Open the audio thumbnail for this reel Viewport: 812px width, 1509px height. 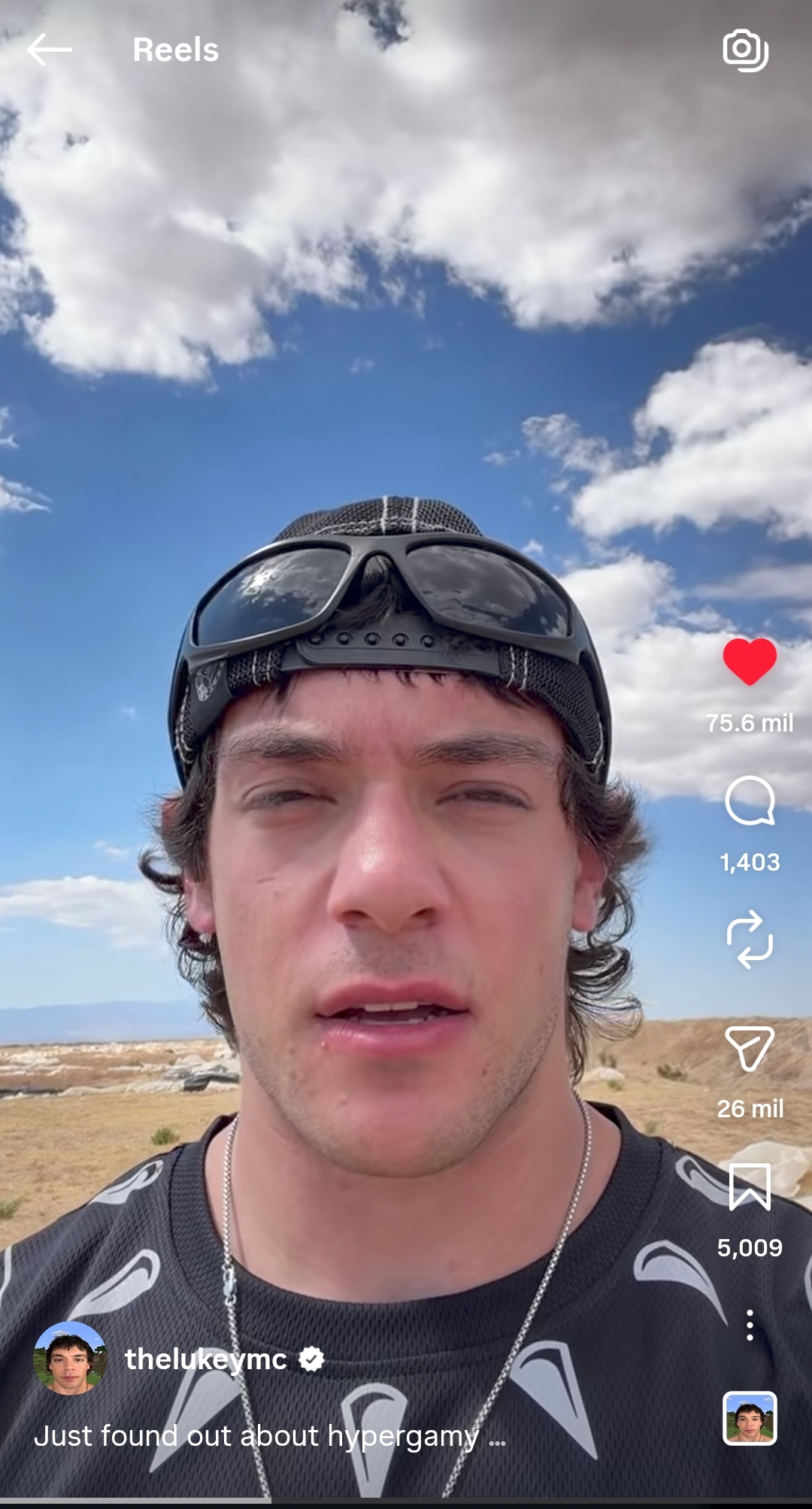pyautogui.click(x=750, y=1418)
